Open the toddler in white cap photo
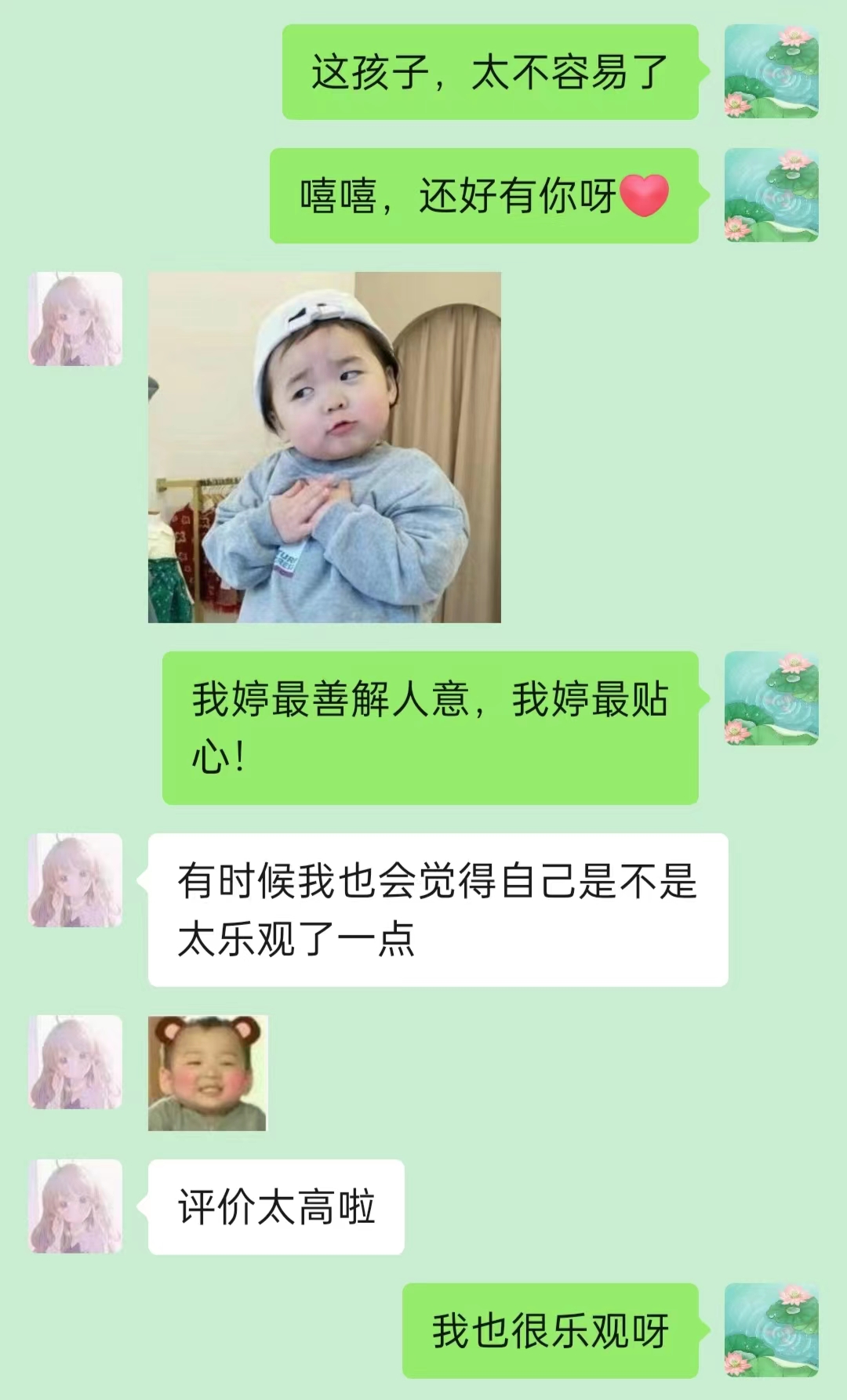This screenshot has width=847, height=1400. [324, 447]
